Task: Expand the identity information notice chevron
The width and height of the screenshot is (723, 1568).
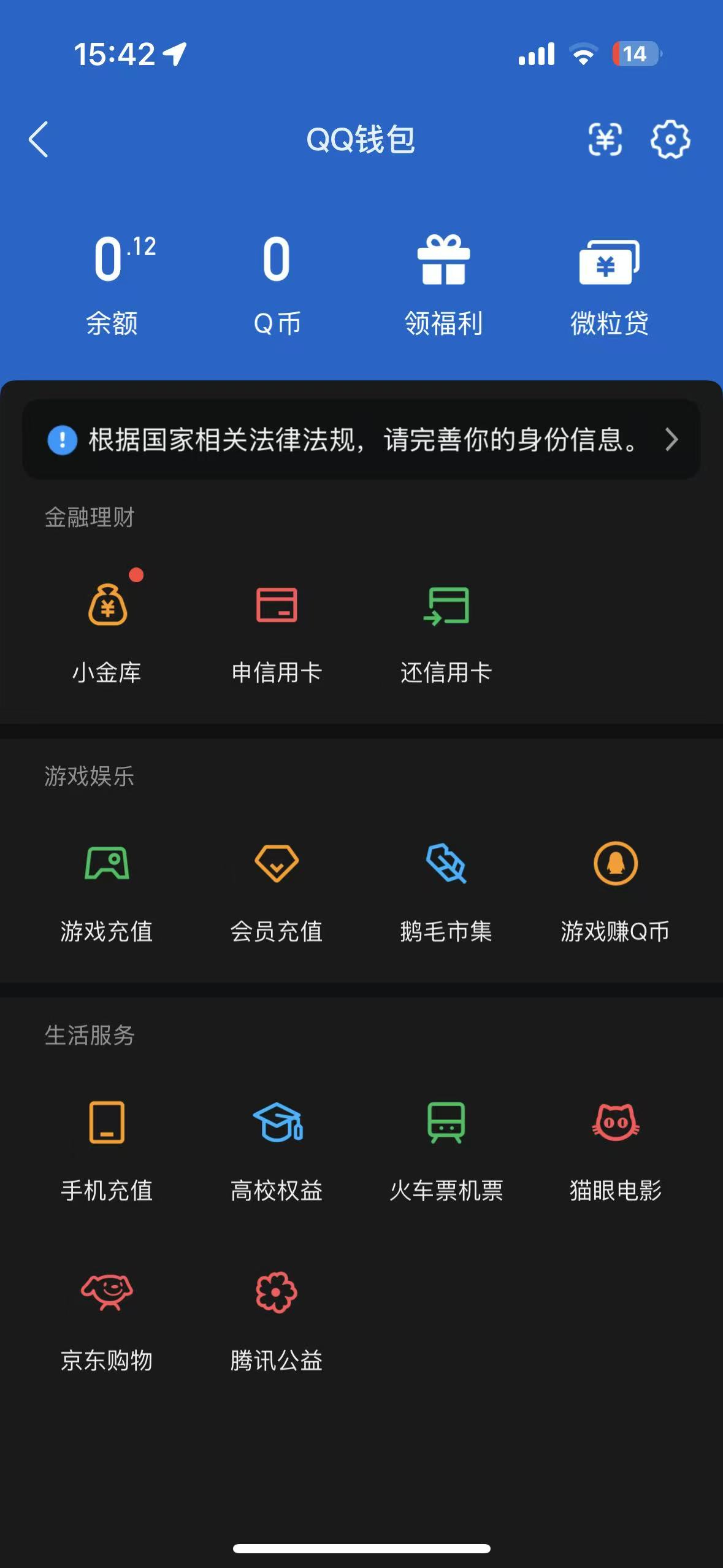Action: point(670,440)
